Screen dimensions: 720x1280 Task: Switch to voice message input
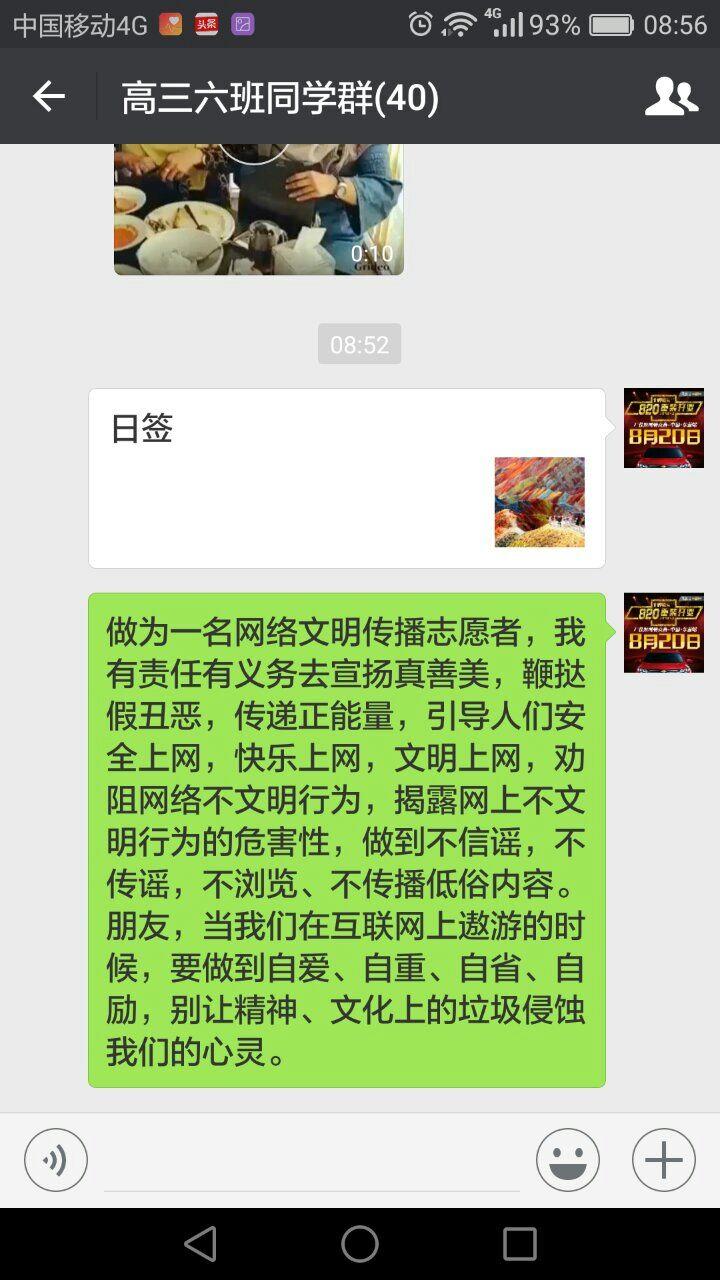pyautogui.click(x=56, y=1160)
